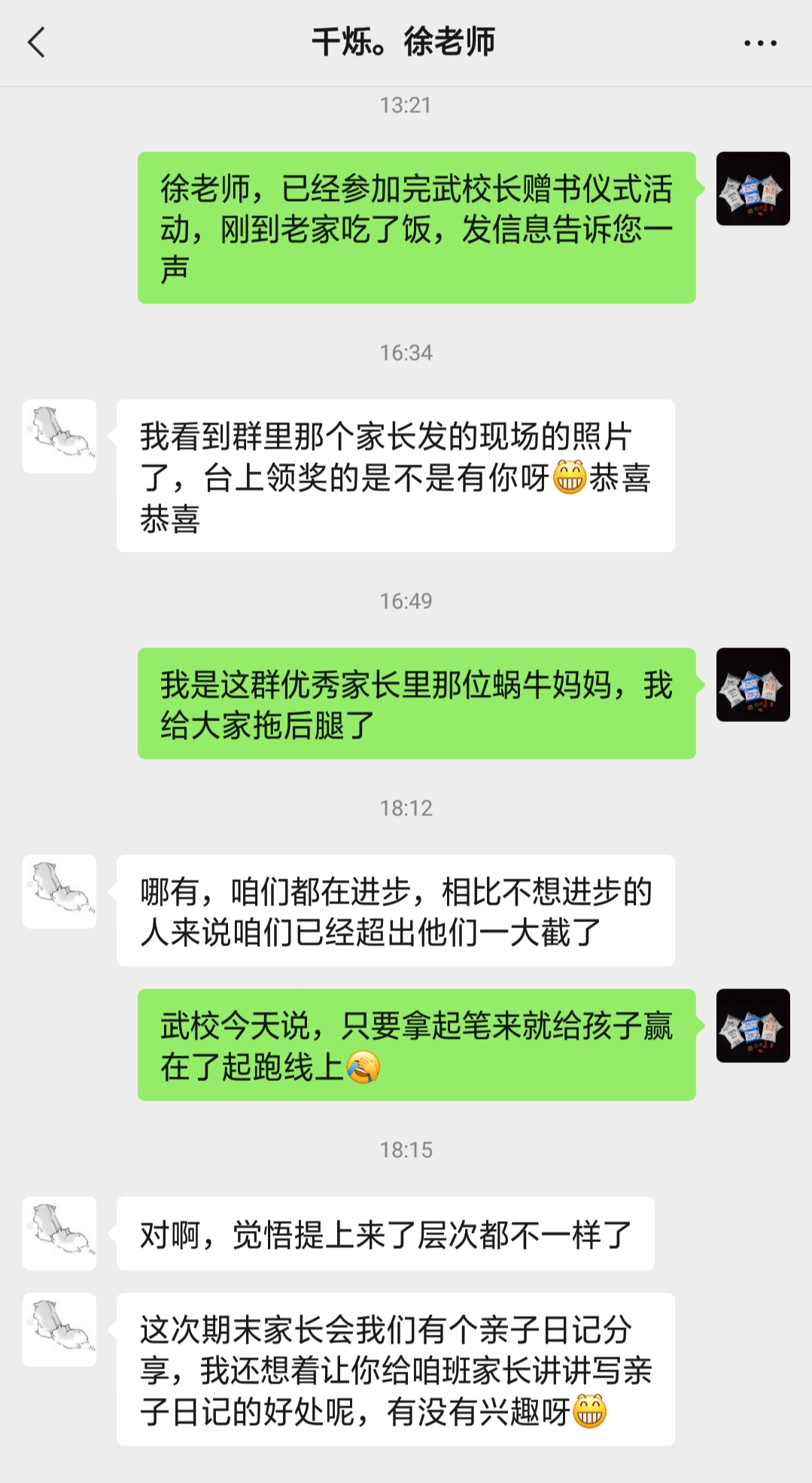
Task: Tap your own dark avatar next to first message
Action: click(754, 190)
